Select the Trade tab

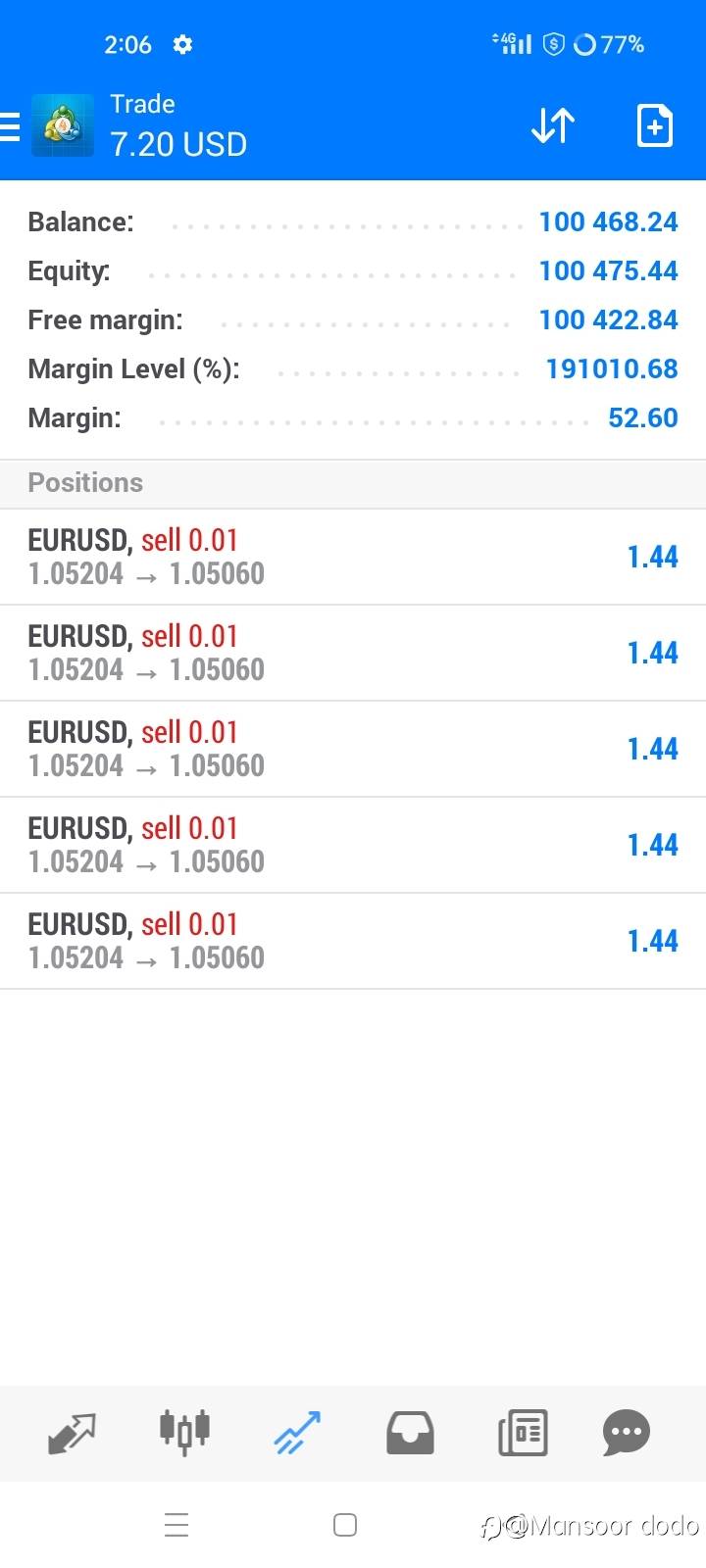click(297, 1433)
